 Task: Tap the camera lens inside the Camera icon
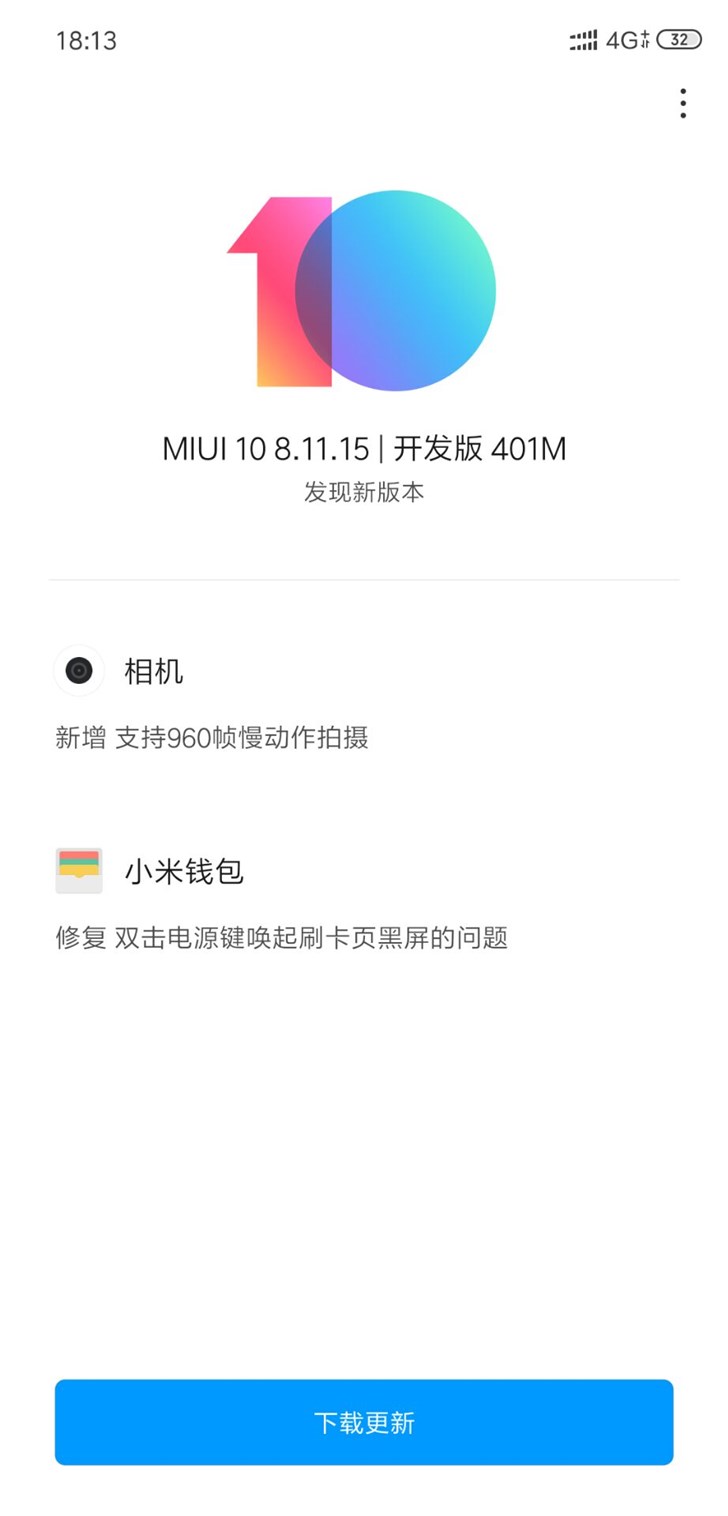(x=79, y=671)
